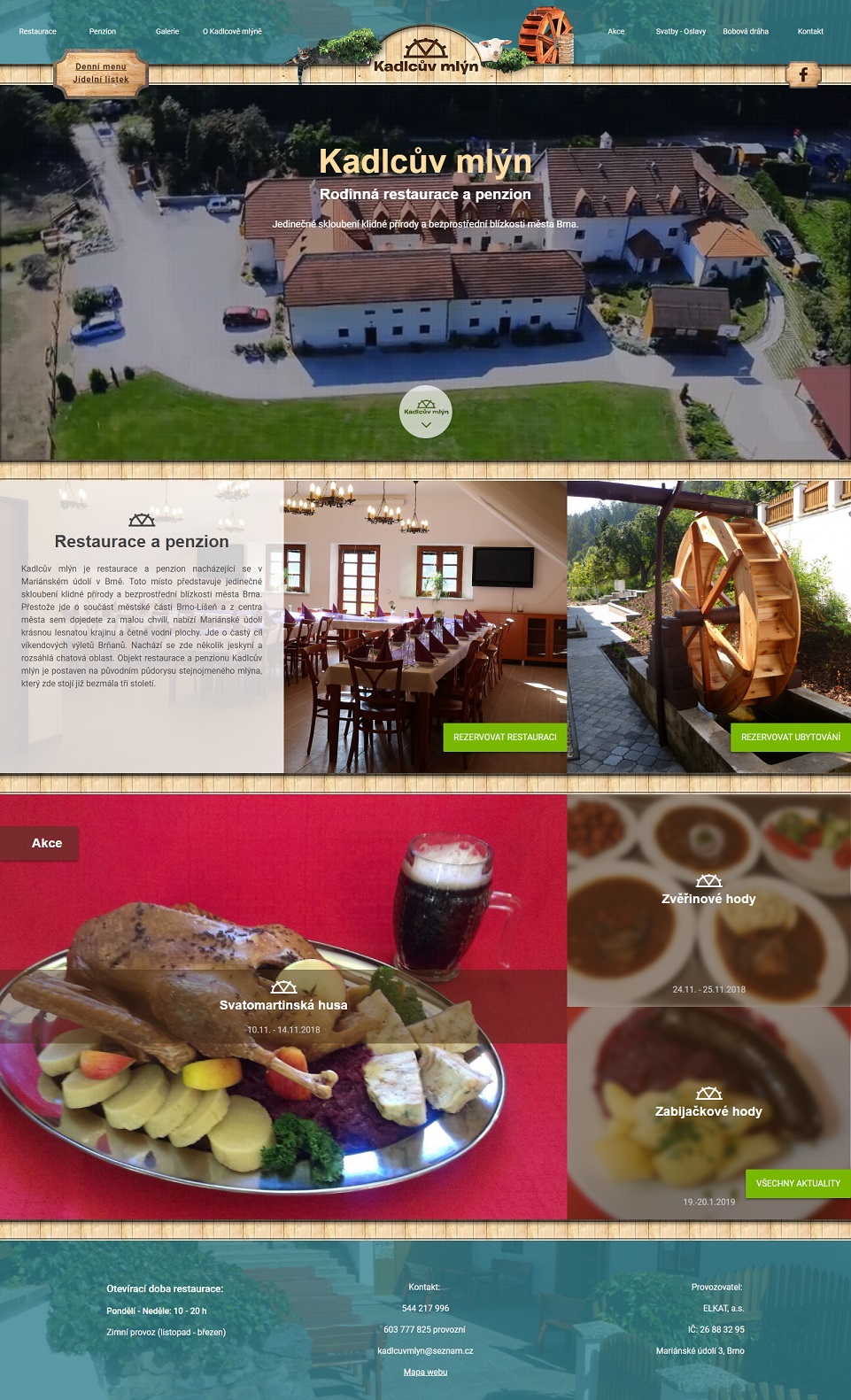This screenshot has height=1400, width=851.
Task: Show all news via Všechny aktuality
Action: pyautogui.click(x=798, y=1183)
